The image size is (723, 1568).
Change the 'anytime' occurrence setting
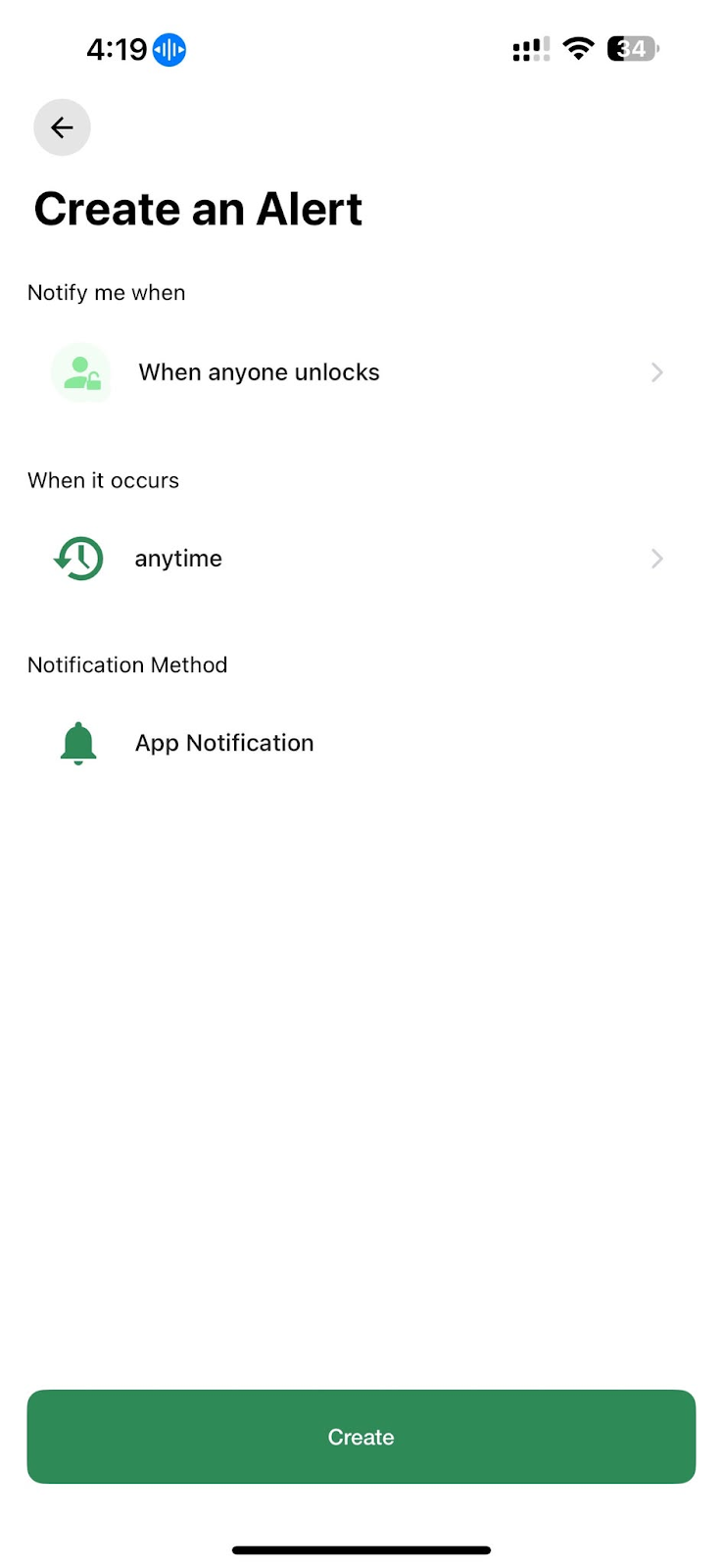pyautogui.click(x=361, y=559)
